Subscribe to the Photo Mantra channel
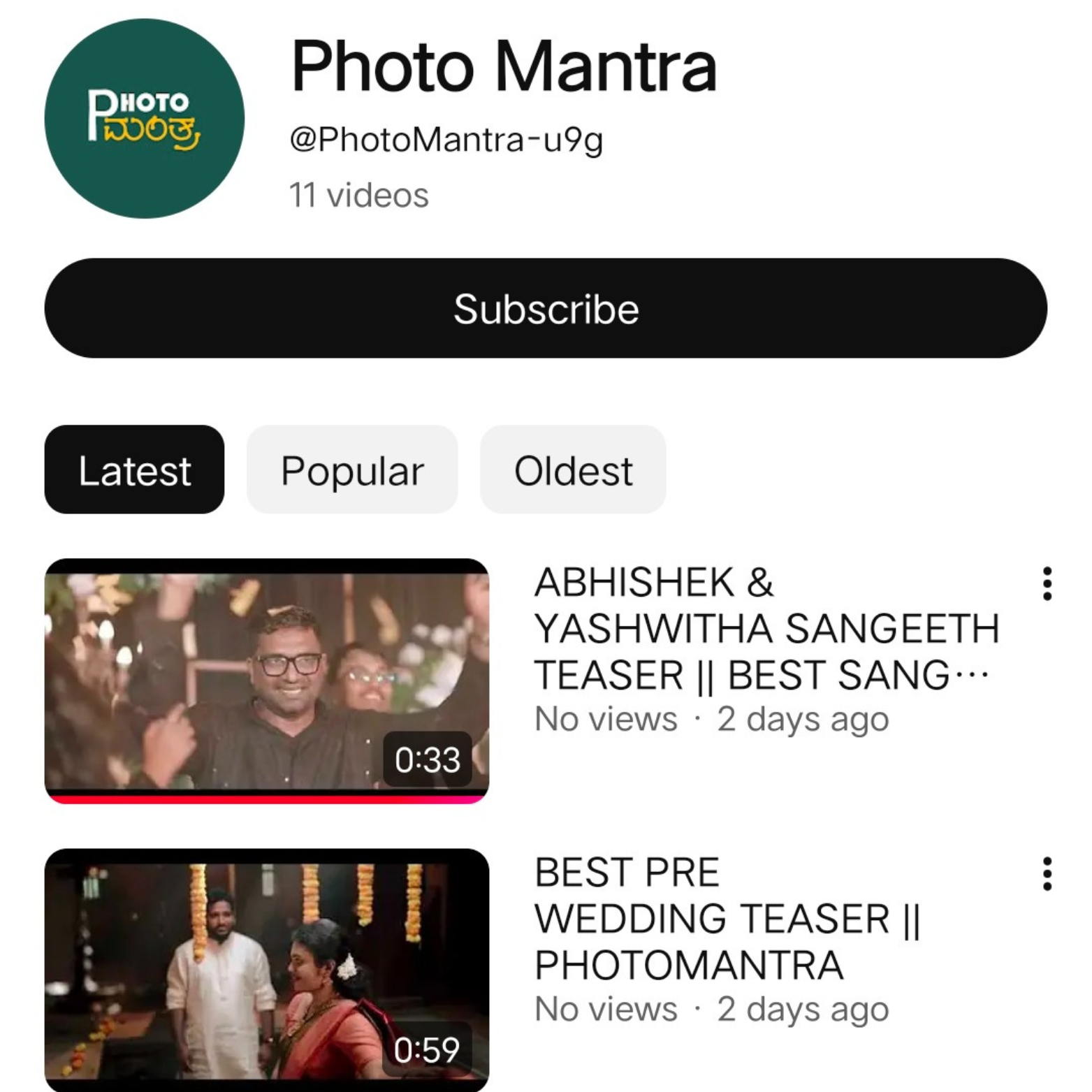This screenshot has width=1092, height=1092. click(545, 308)
